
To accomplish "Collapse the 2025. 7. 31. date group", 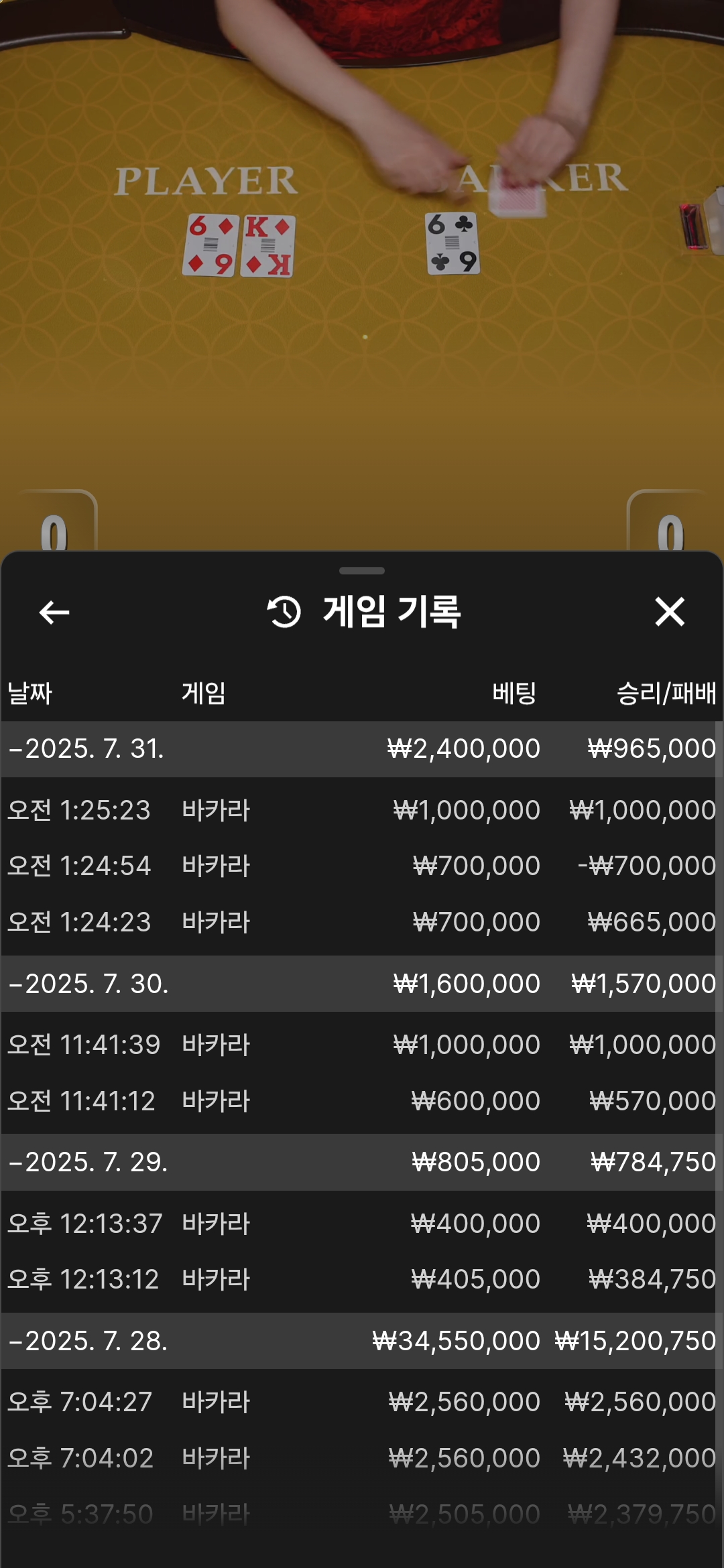I will tap(362, 749).
